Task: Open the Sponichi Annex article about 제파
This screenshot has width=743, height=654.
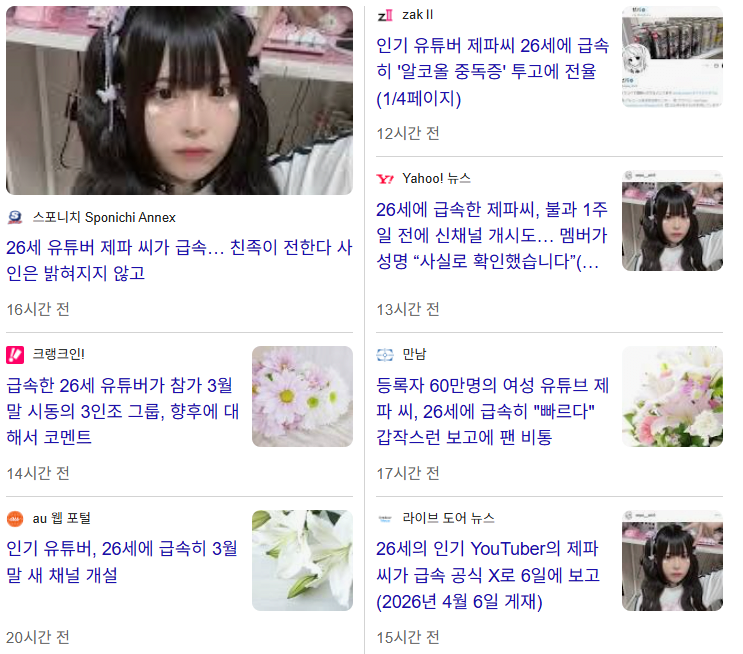Action: [x=178, y=260]
